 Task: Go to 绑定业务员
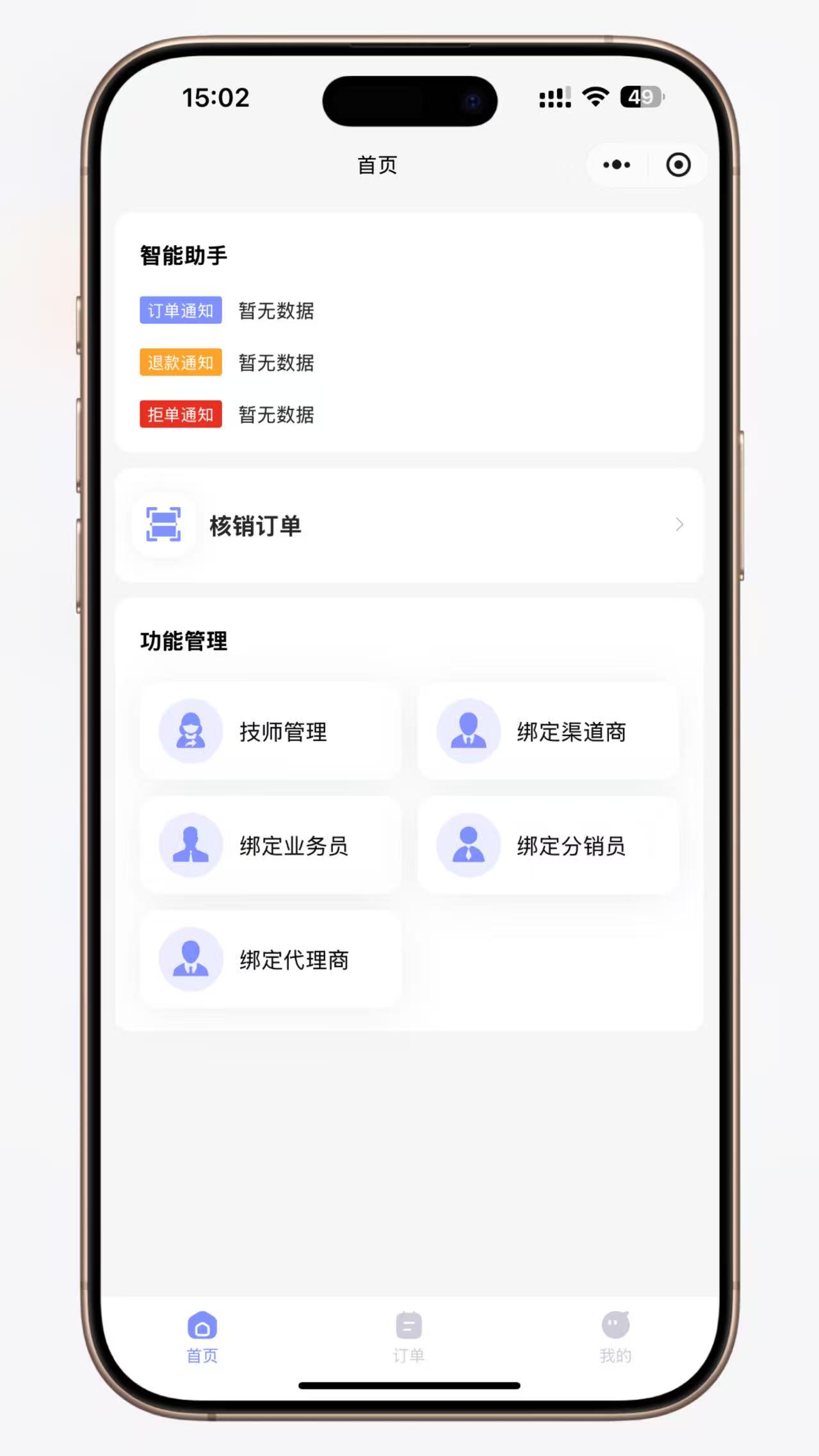[270, 845]
